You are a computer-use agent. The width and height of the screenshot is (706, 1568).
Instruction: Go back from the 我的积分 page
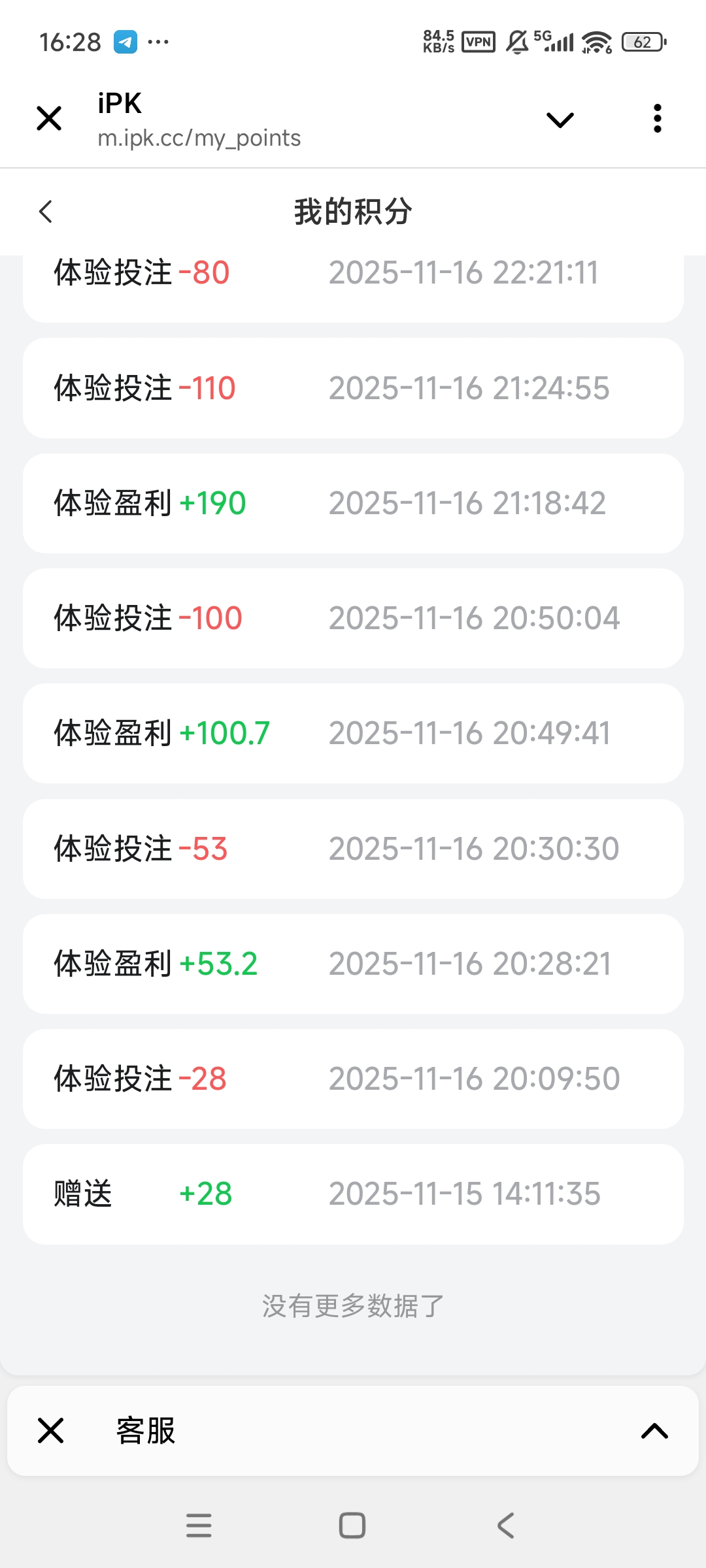(x=46, y=212)
